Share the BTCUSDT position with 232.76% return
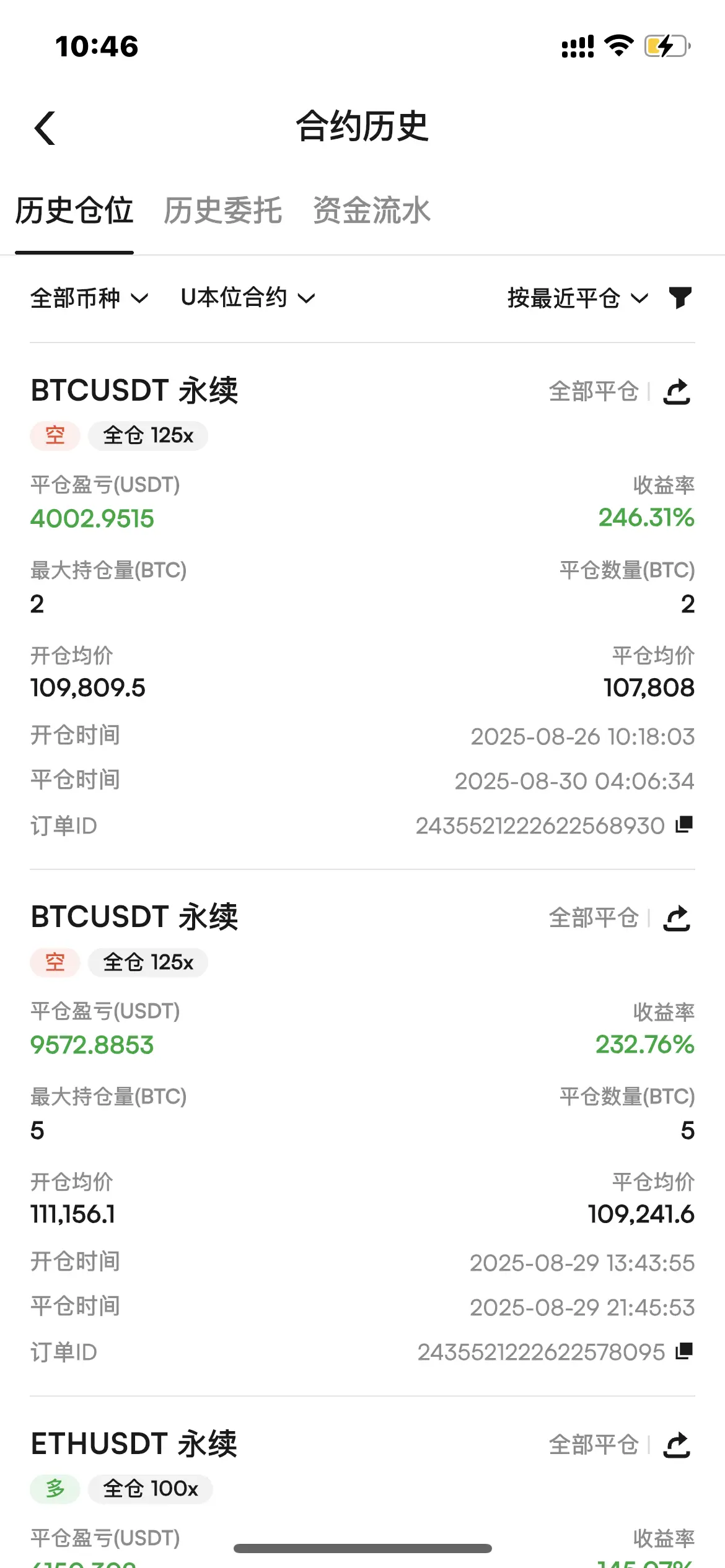 (677, 918)
